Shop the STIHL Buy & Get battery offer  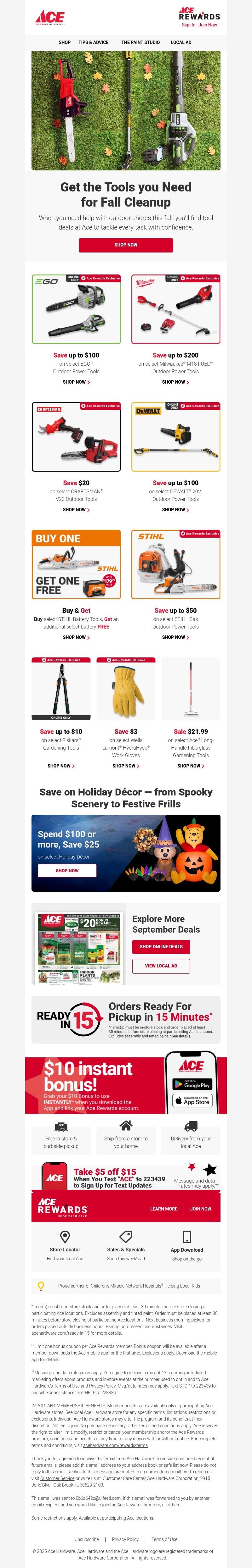click(76, 637)
